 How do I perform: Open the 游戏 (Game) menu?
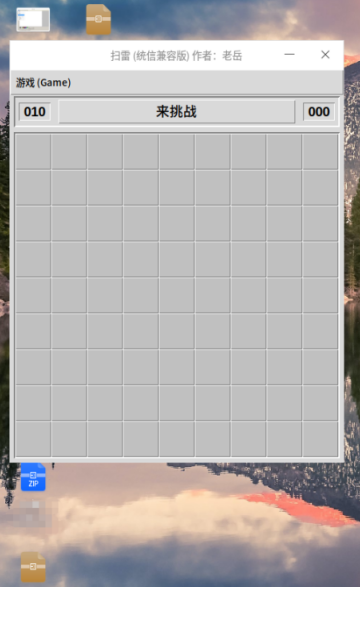point(43,82)
